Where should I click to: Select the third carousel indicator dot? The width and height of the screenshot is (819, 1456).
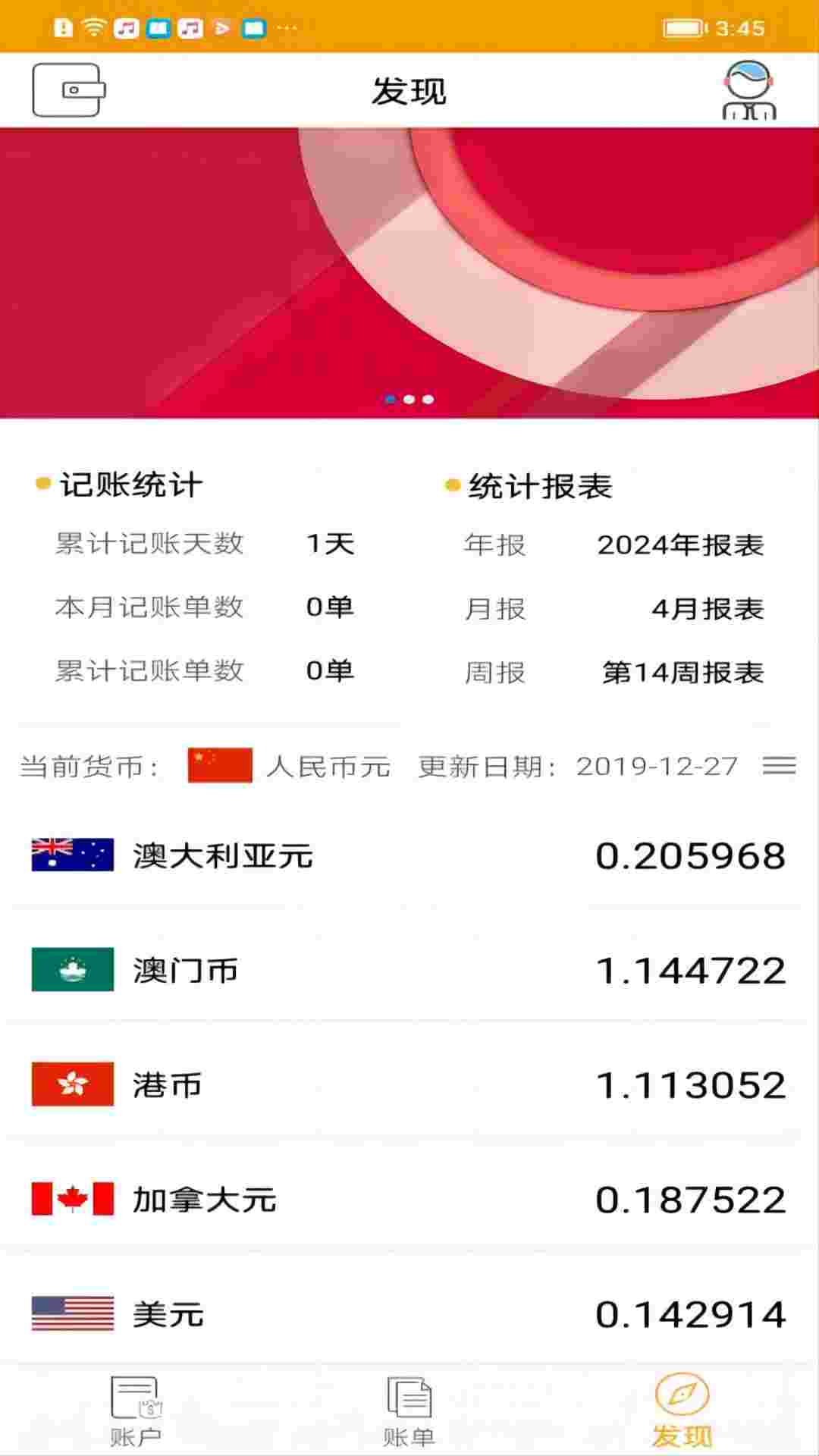point(427,397)
